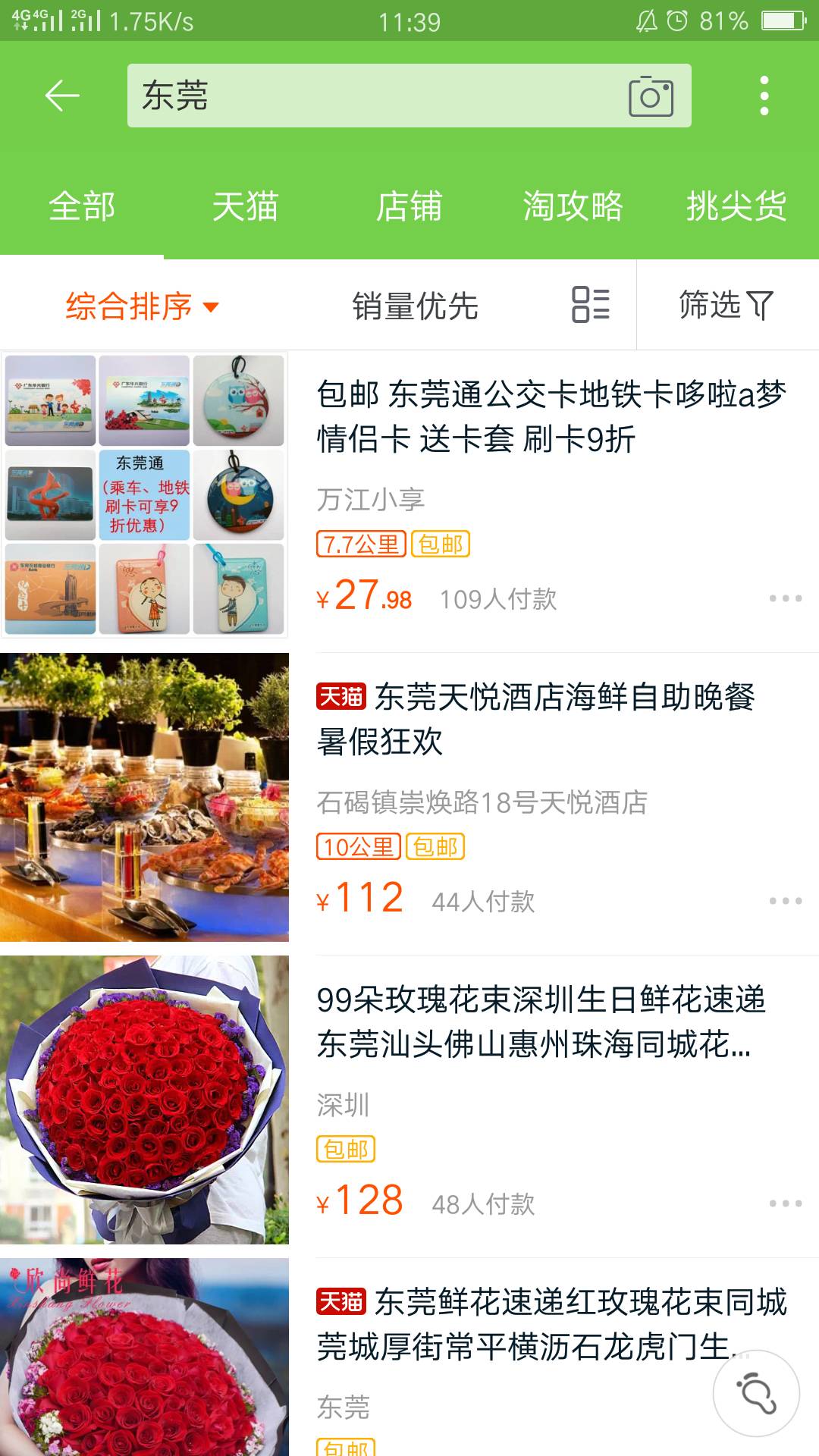This screenshot has width=819, height=1456.
Task: Tap the search field showing 东莞
Action: tap(372, 96)
